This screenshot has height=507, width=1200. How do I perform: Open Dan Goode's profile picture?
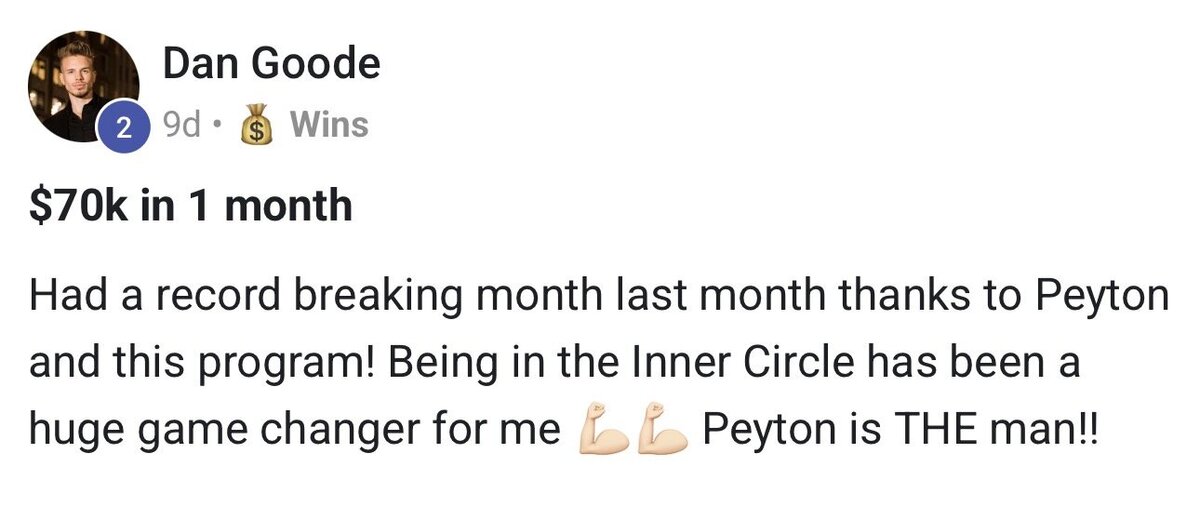tap(82, 85)
